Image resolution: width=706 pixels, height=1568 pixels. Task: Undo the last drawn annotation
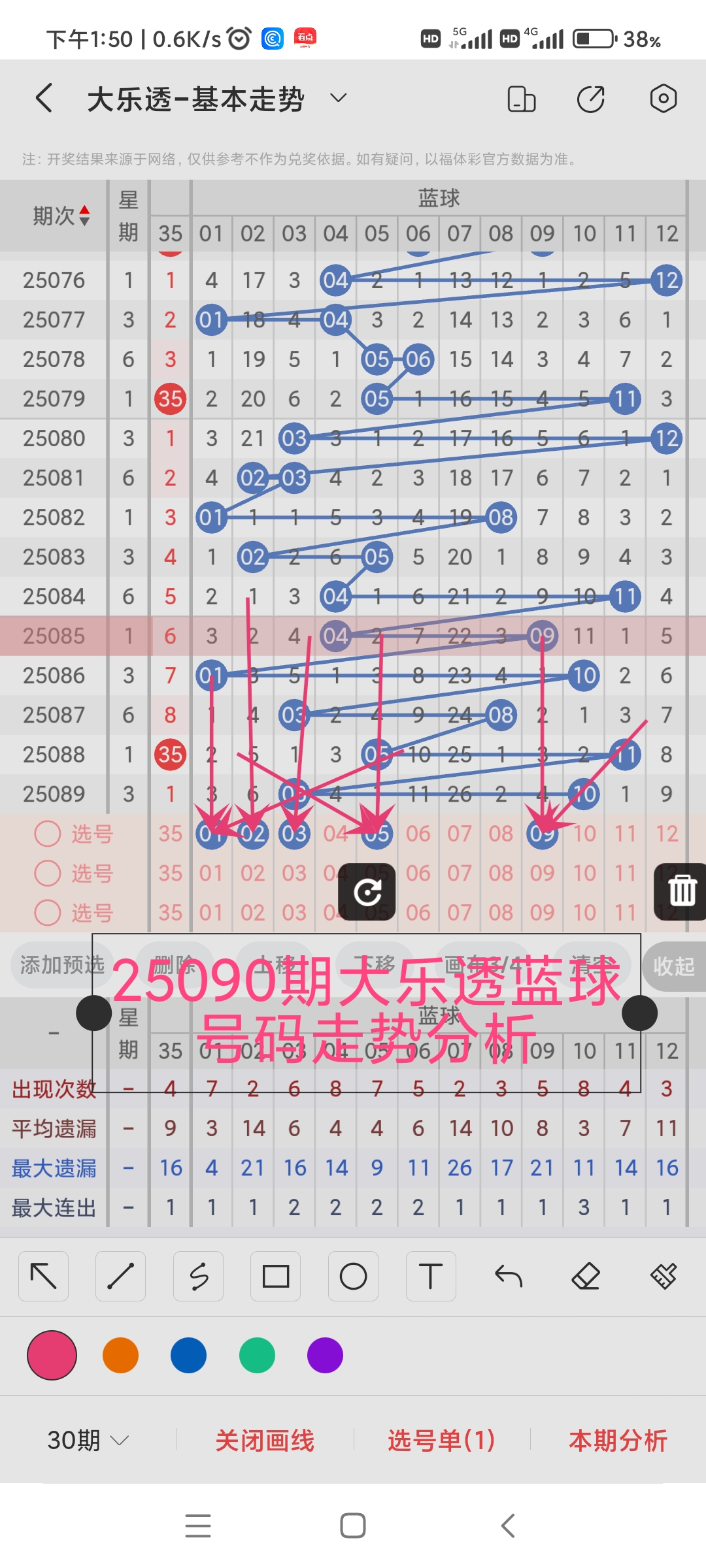[508, 1275]
